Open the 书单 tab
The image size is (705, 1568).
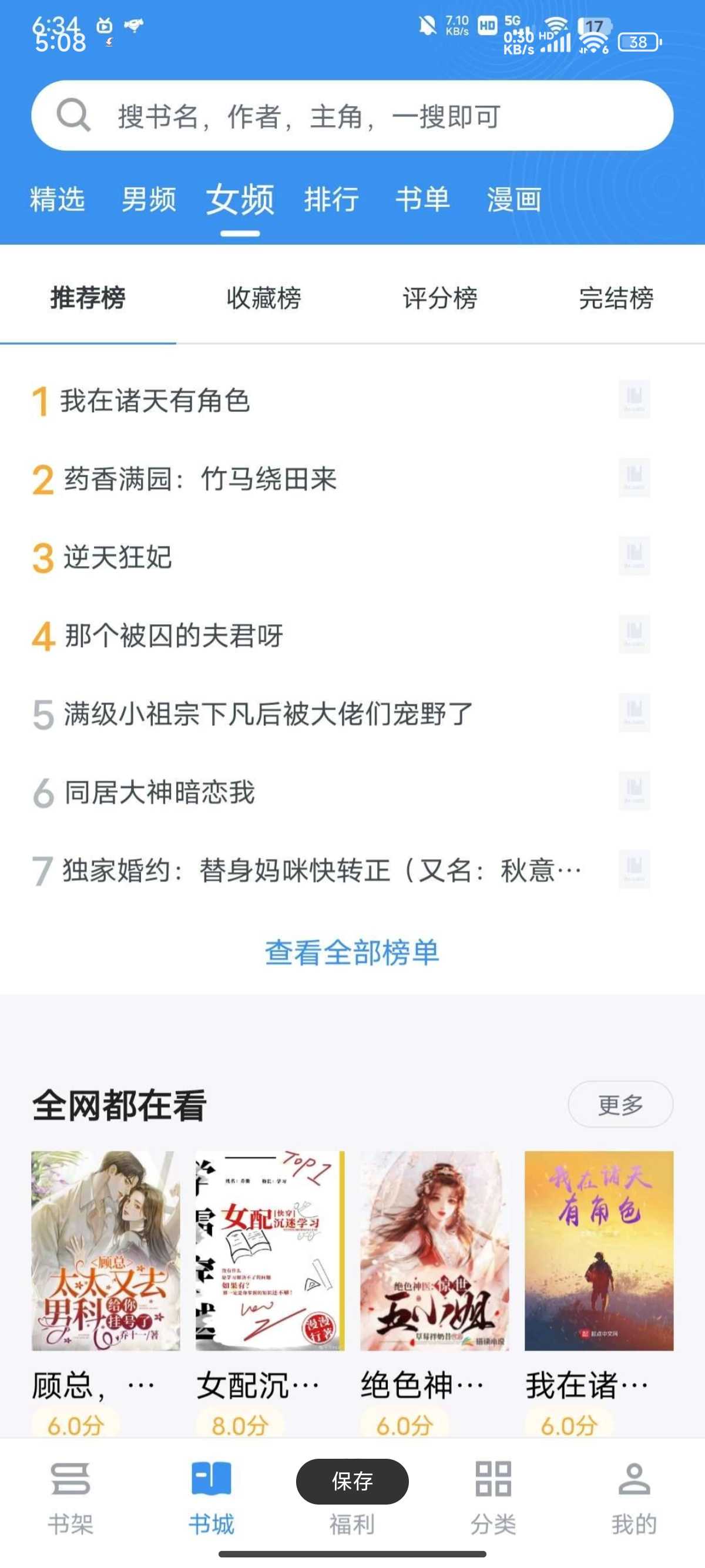coord(422,200)
